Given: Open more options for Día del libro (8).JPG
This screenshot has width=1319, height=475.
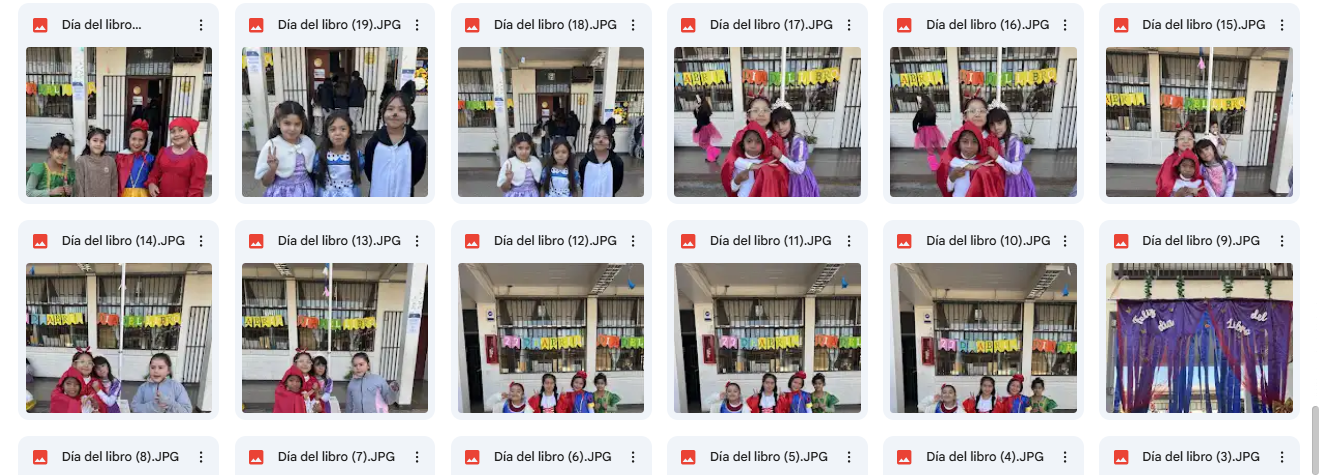Looking at the screenshot, I should 201,457.
